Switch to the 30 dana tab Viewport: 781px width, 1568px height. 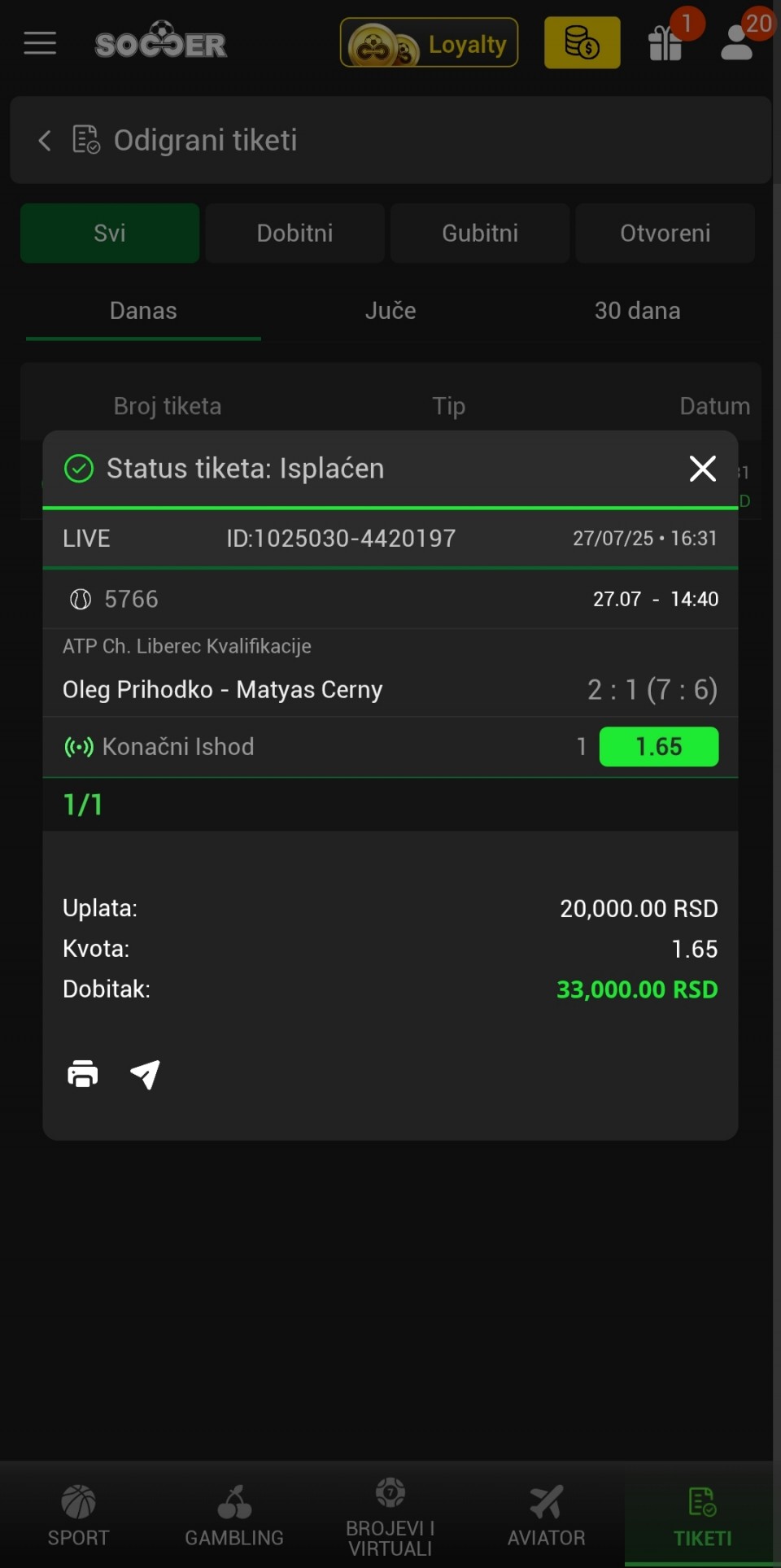click(x=637, y=311)
